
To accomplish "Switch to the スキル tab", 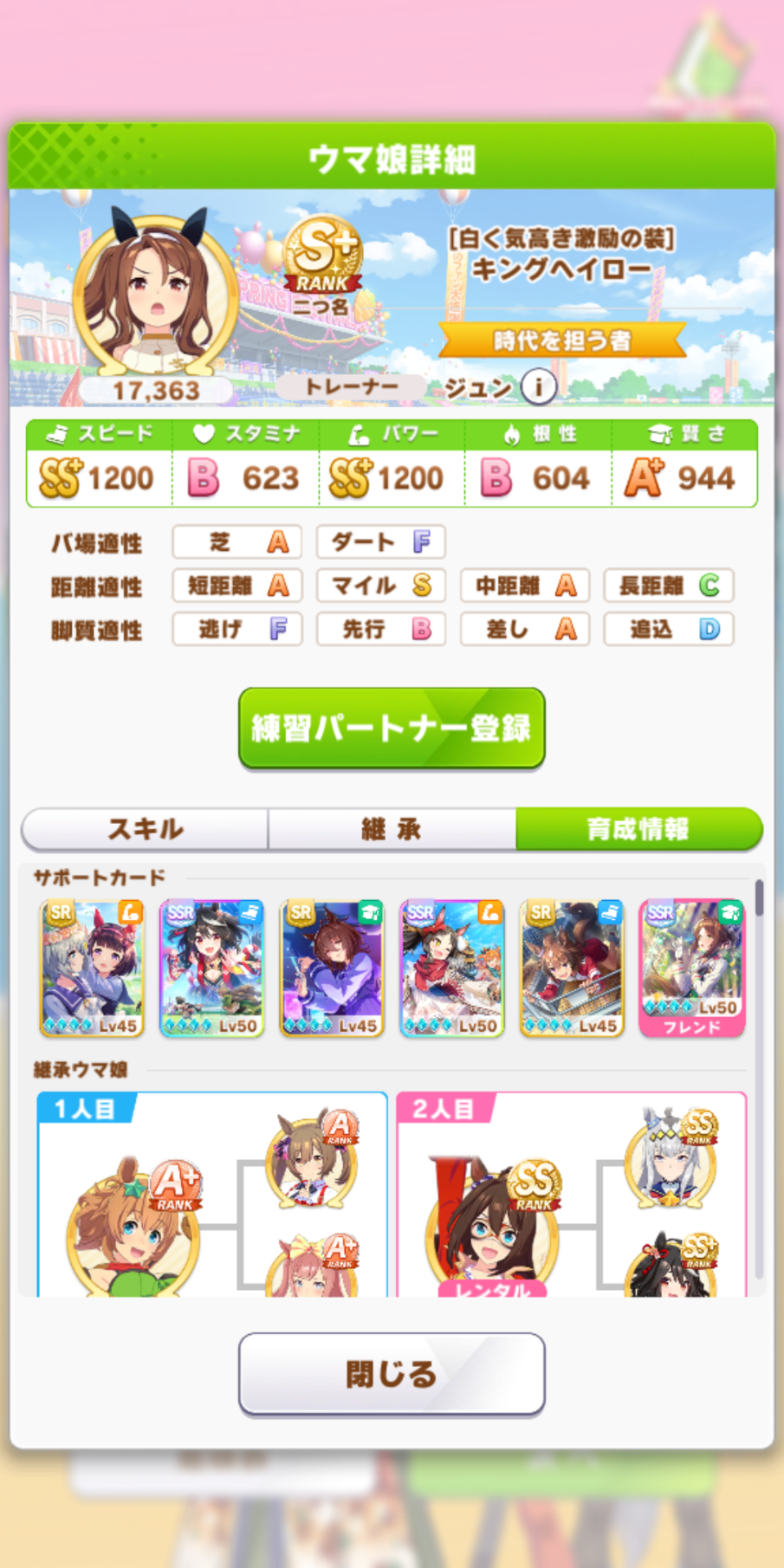I will [x=145, y=829].
